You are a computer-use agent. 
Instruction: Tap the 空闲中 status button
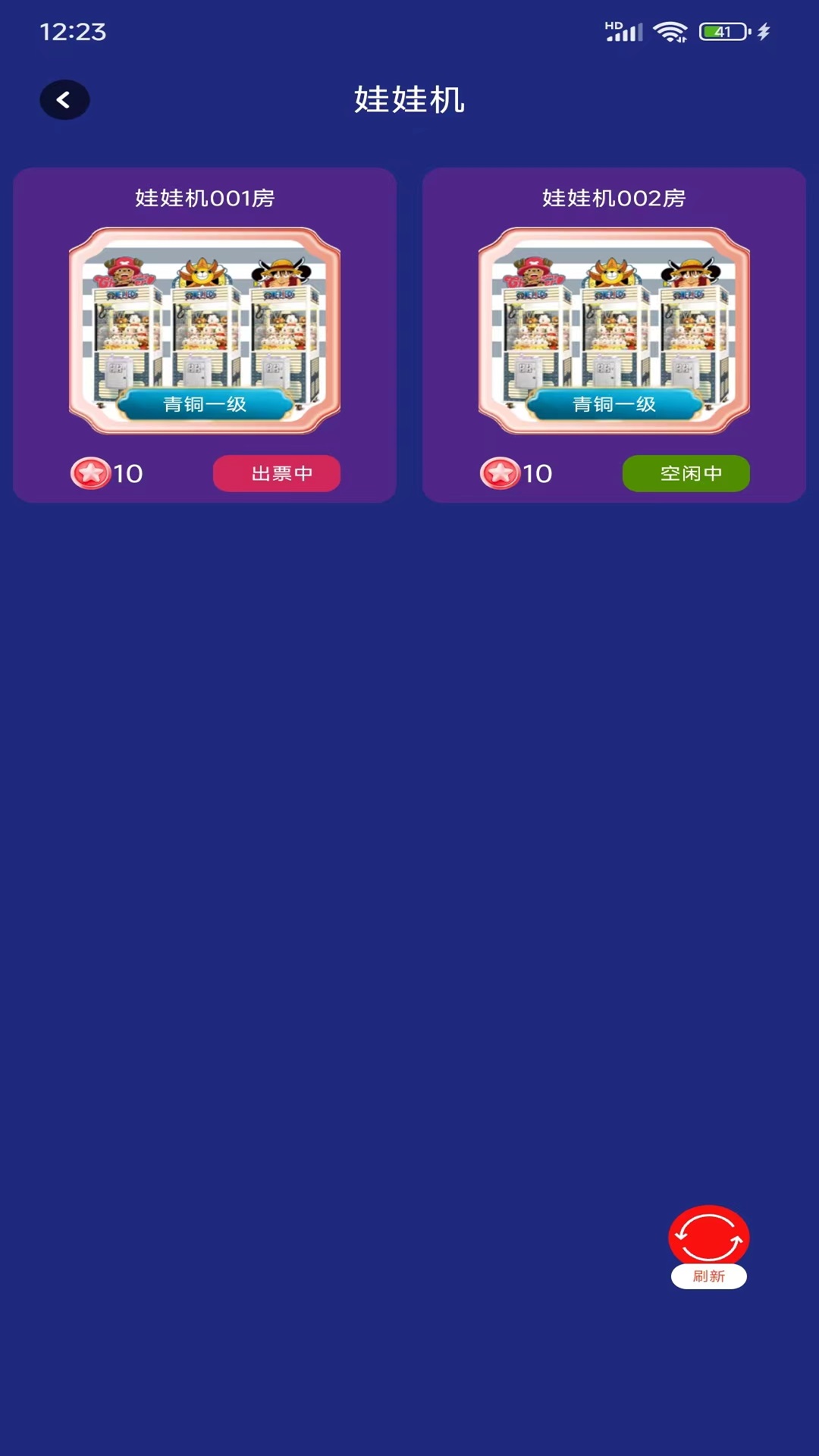pos(686,473)
